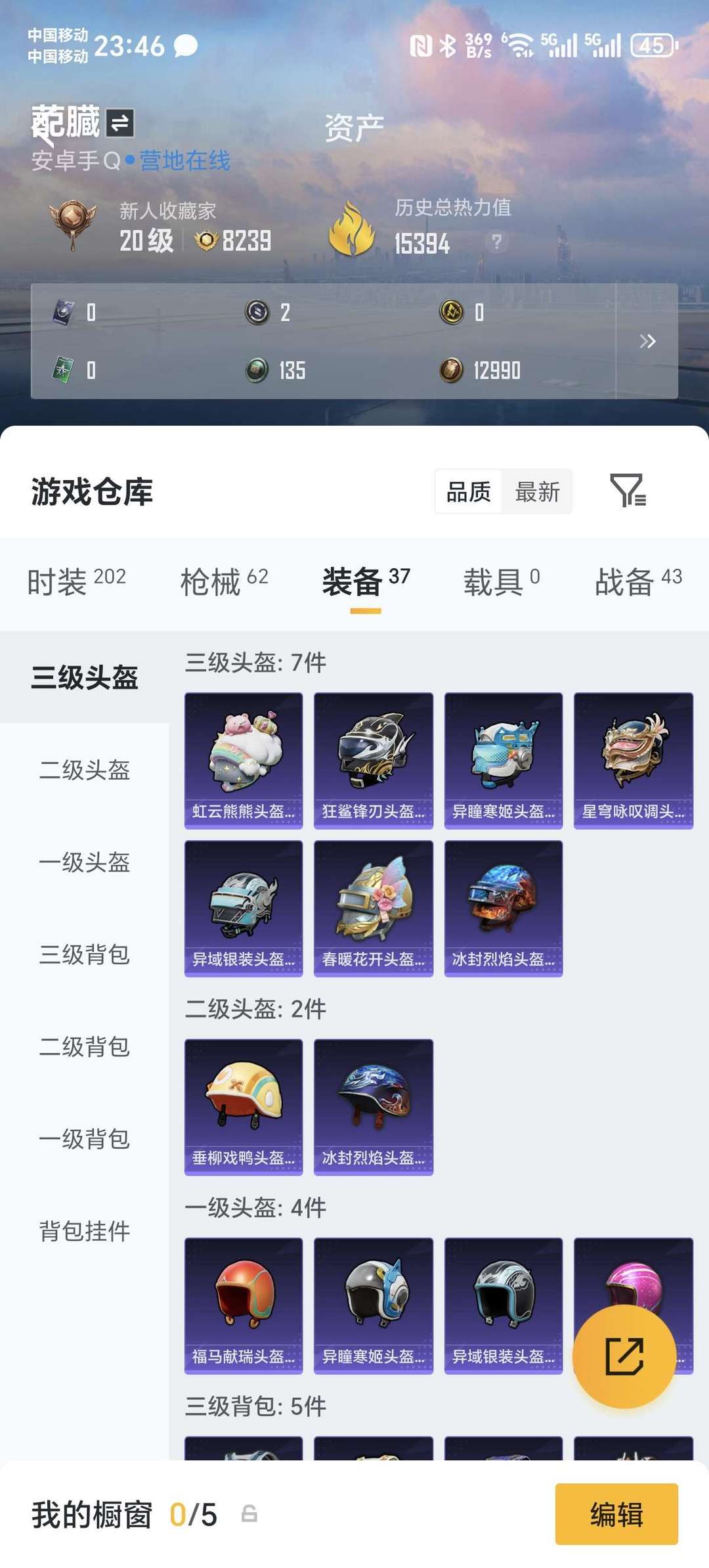Screen dimensions: 709x1568
Task: Open the 狂鲨锋刃头盔 item
Action: coord(374,760)
